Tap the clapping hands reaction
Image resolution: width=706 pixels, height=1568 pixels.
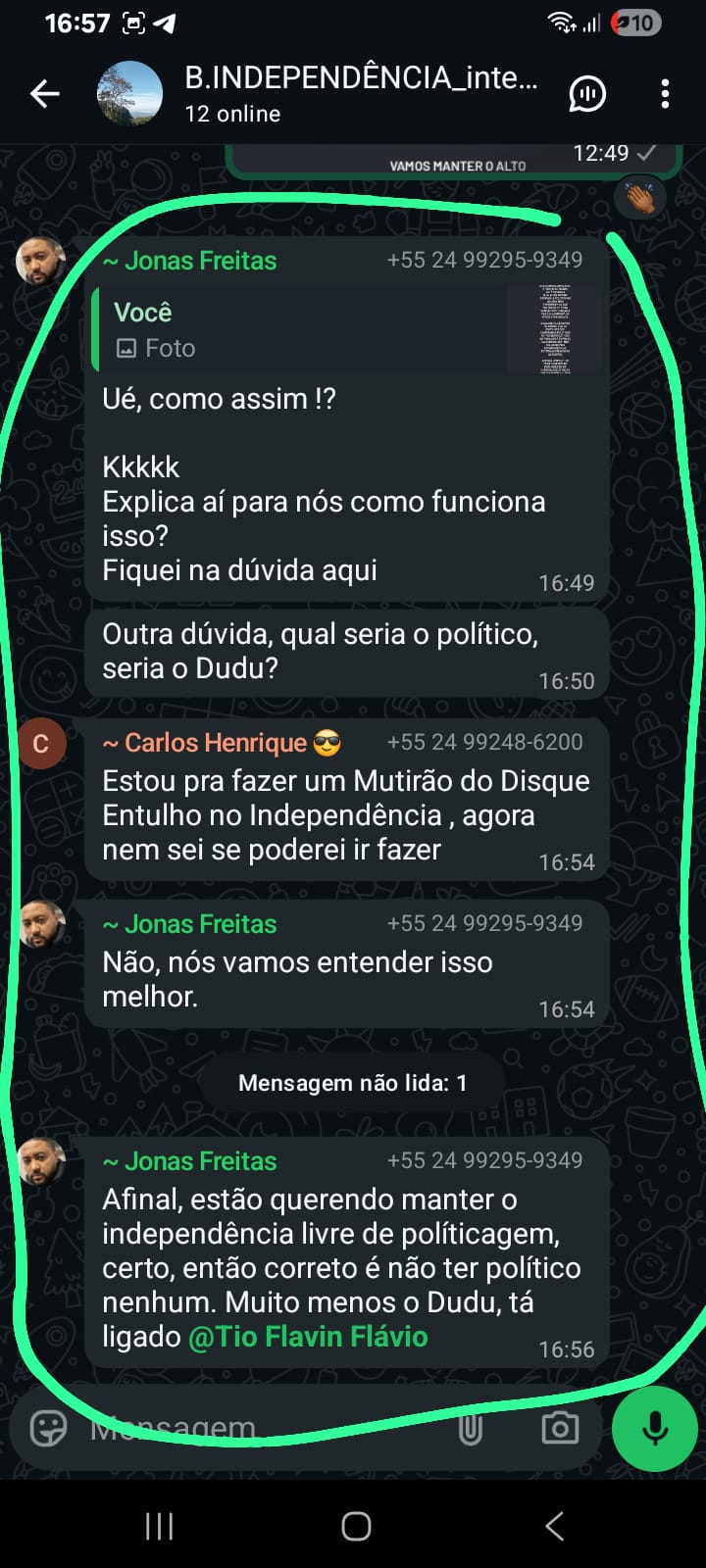point(640,198)
